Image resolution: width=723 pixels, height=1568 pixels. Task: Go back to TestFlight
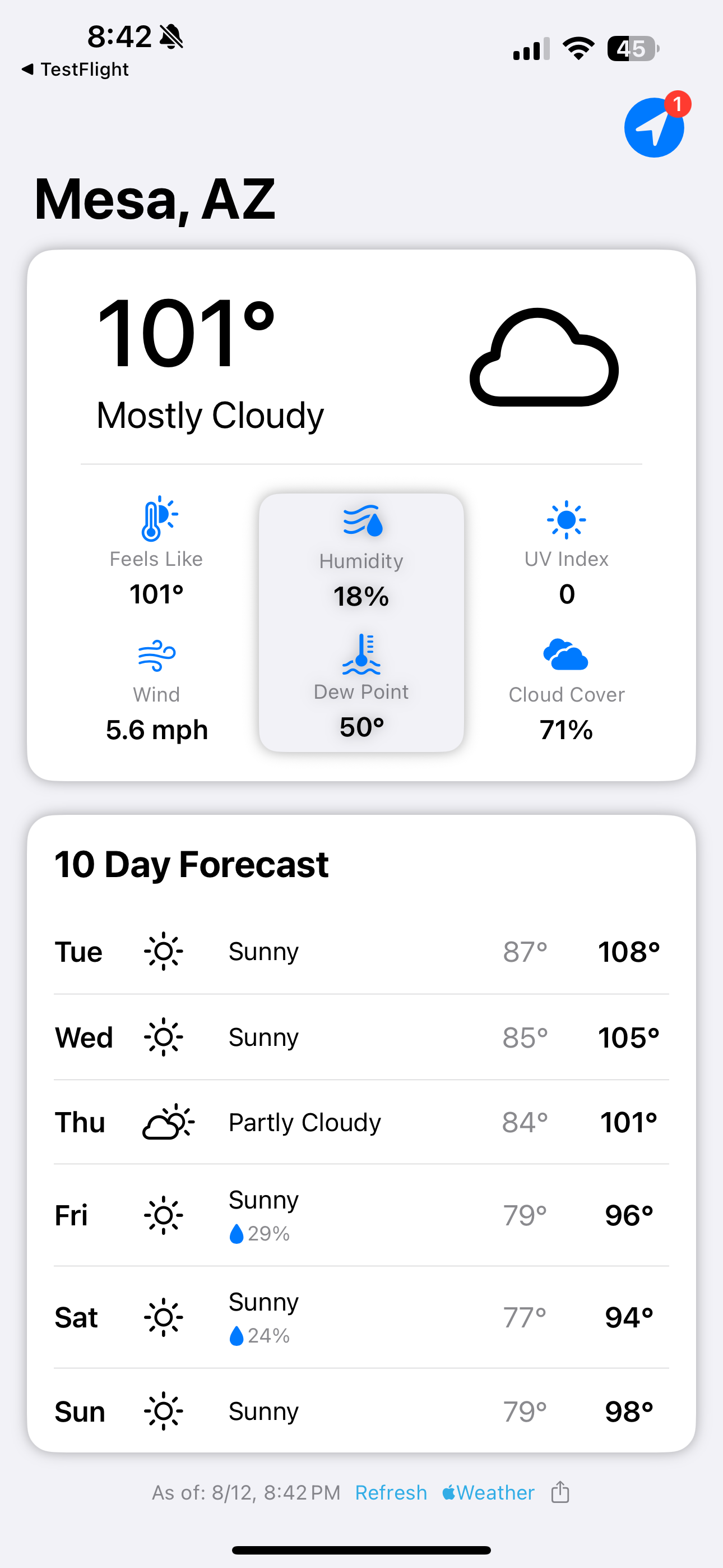pyautogui.click(x=75, y=70)
